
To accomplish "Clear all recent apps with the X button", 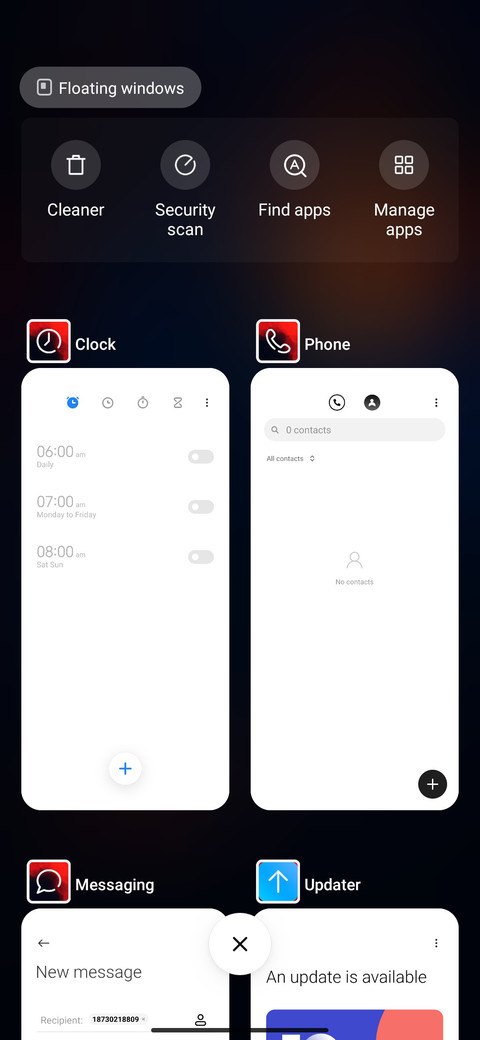I will [240, 944].
